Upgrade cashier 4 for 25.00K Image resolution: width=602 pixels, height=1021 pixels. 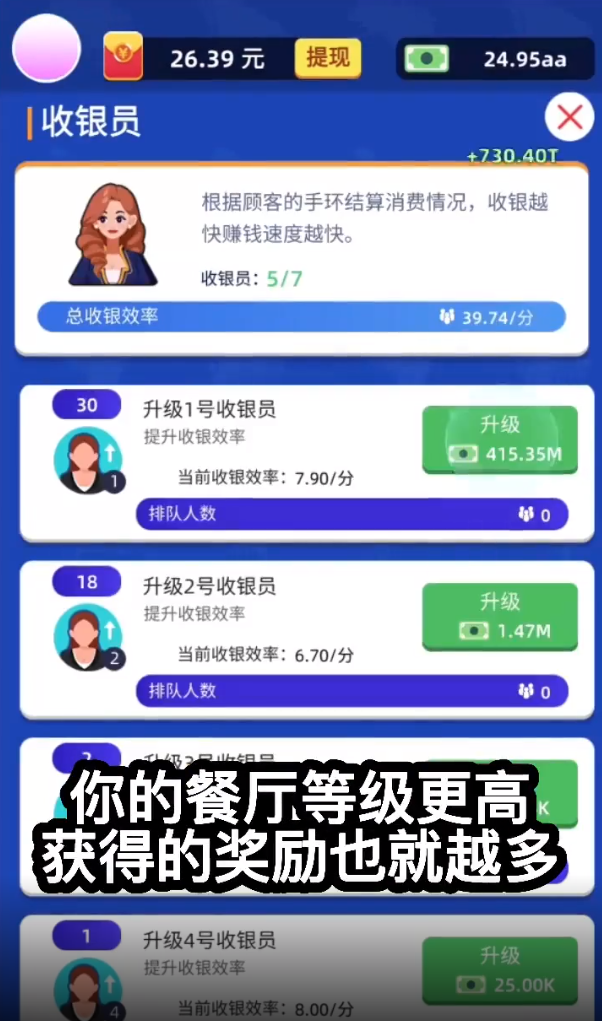499,970
